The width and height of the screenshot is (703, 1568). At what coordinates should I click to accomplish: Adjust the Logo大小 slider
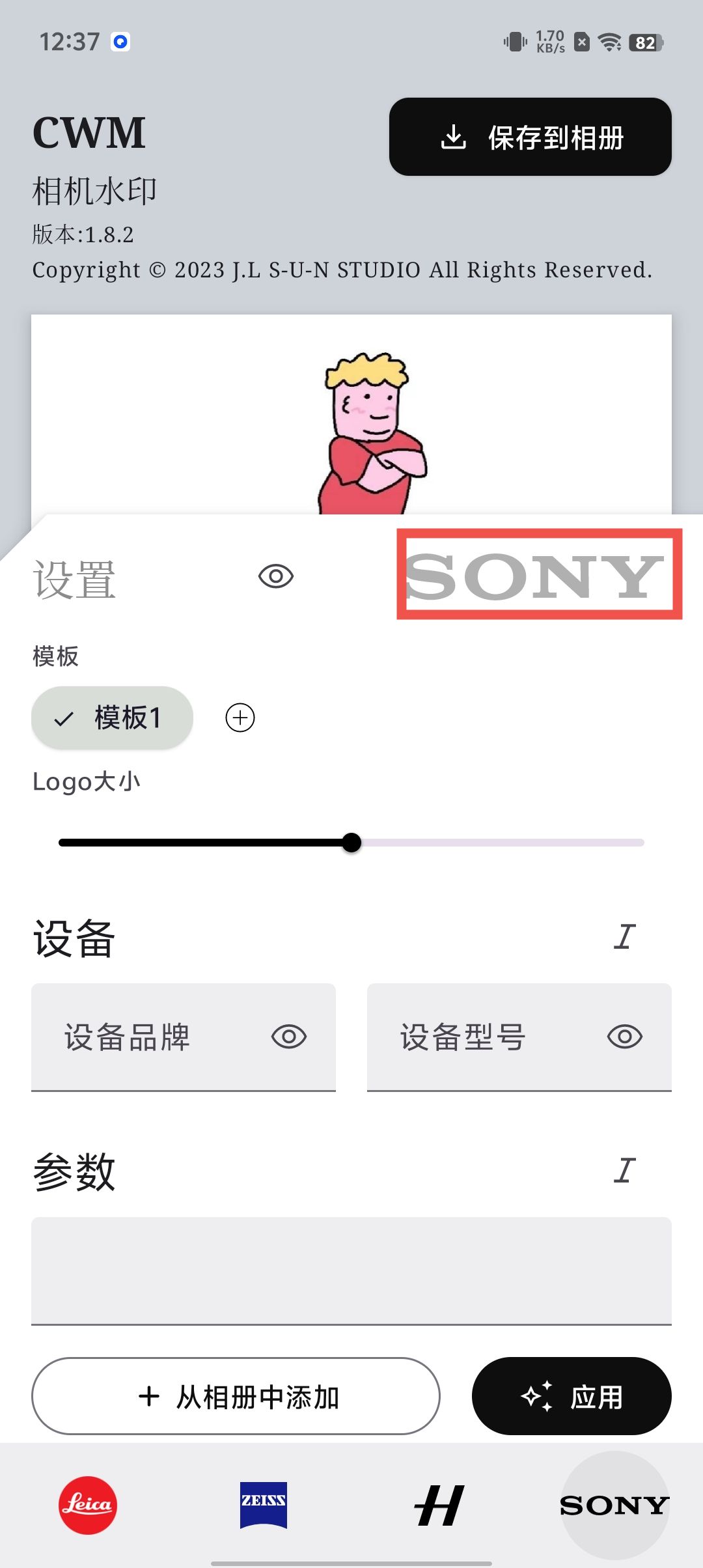coord(351,843)
